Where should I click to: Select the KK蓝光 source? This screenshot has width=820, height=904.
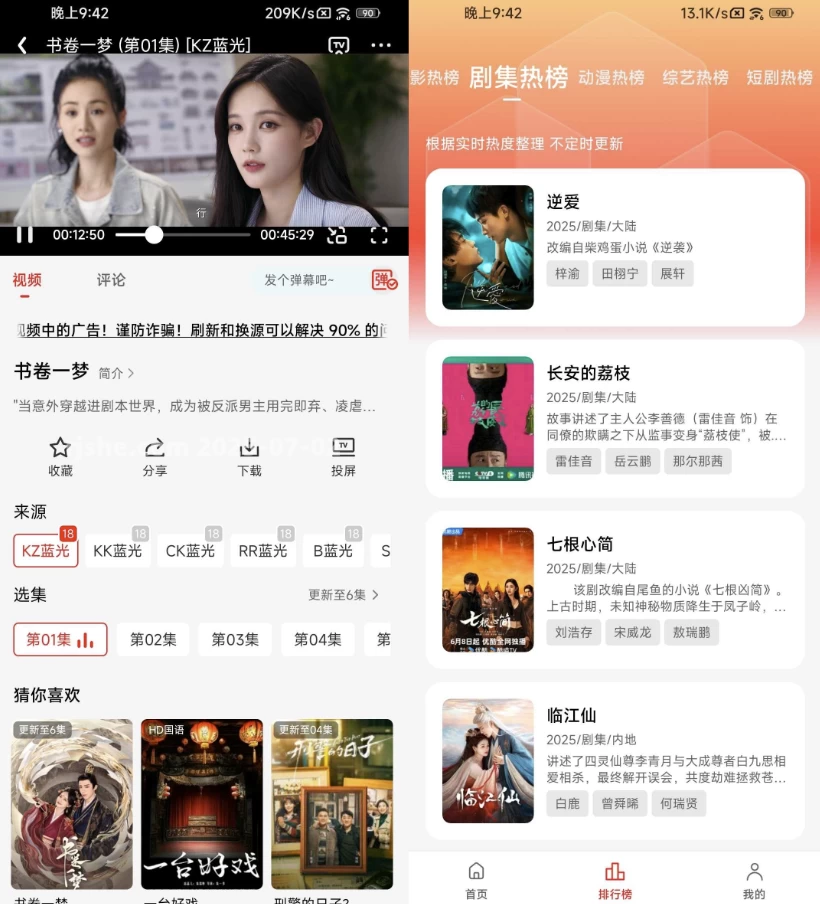(118, 551)
